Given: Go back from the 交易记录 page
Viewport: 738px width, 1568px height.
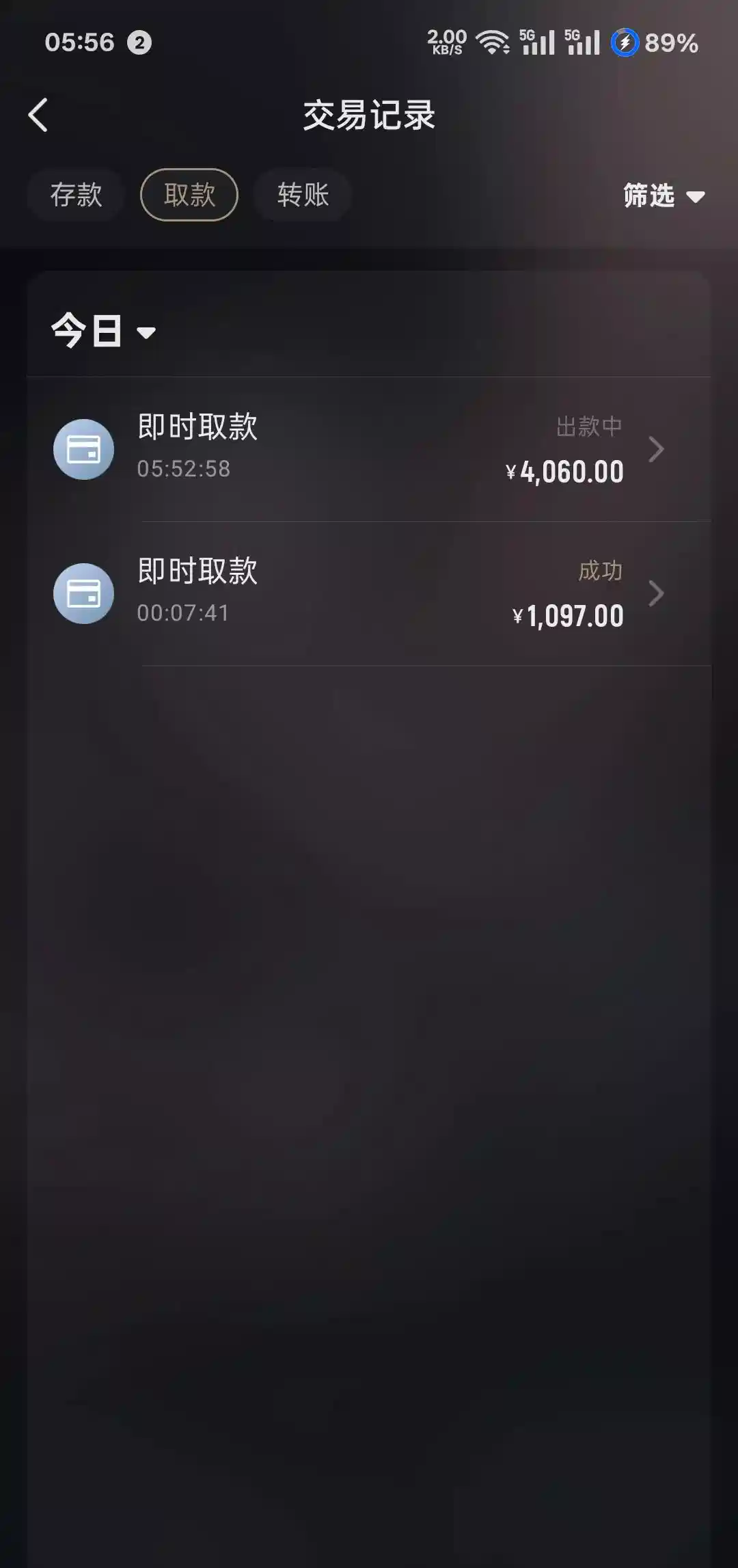Looking at the screenshot, I should 38,115.
